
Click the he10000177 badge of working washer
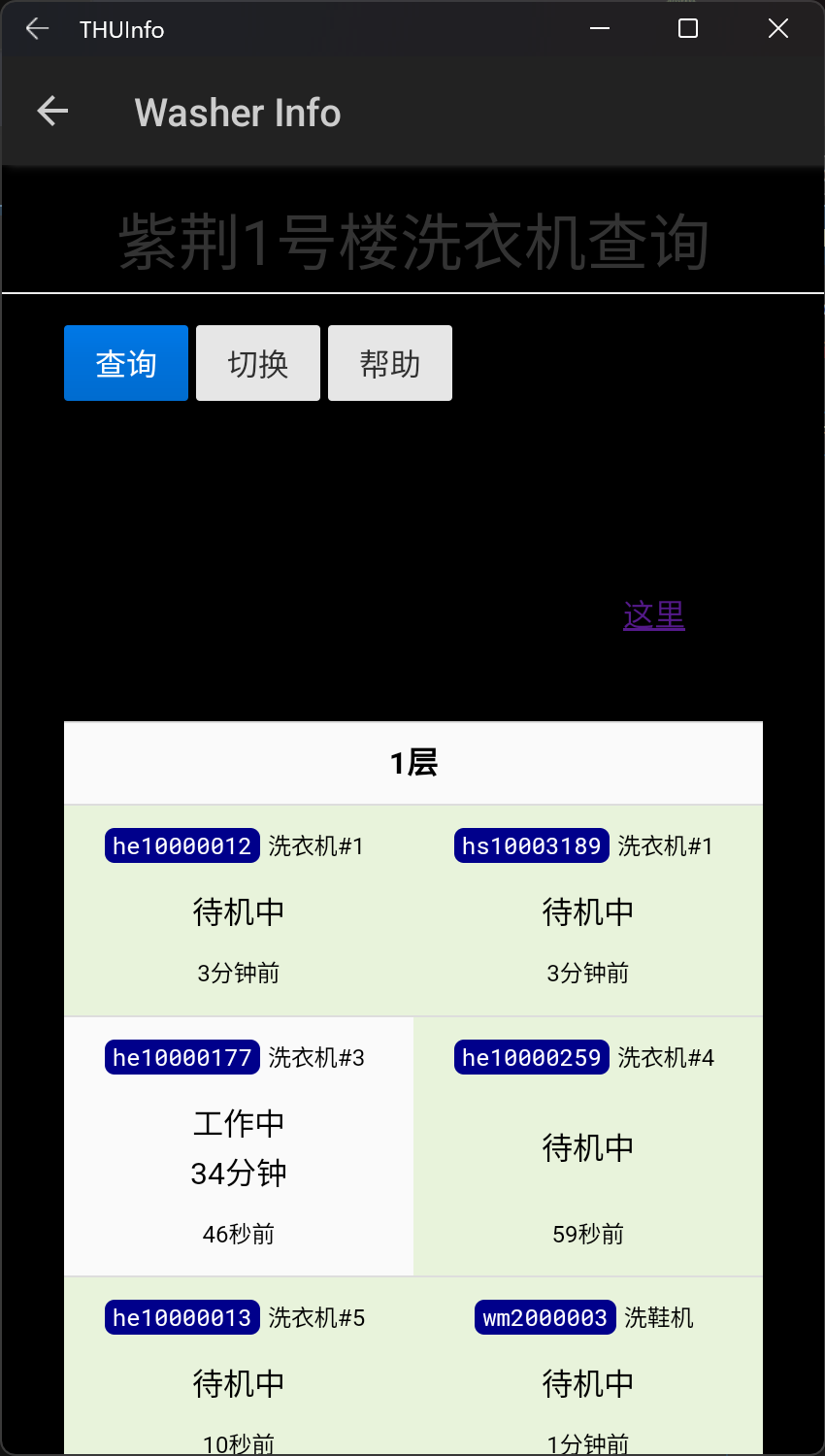coord(181,1057)
